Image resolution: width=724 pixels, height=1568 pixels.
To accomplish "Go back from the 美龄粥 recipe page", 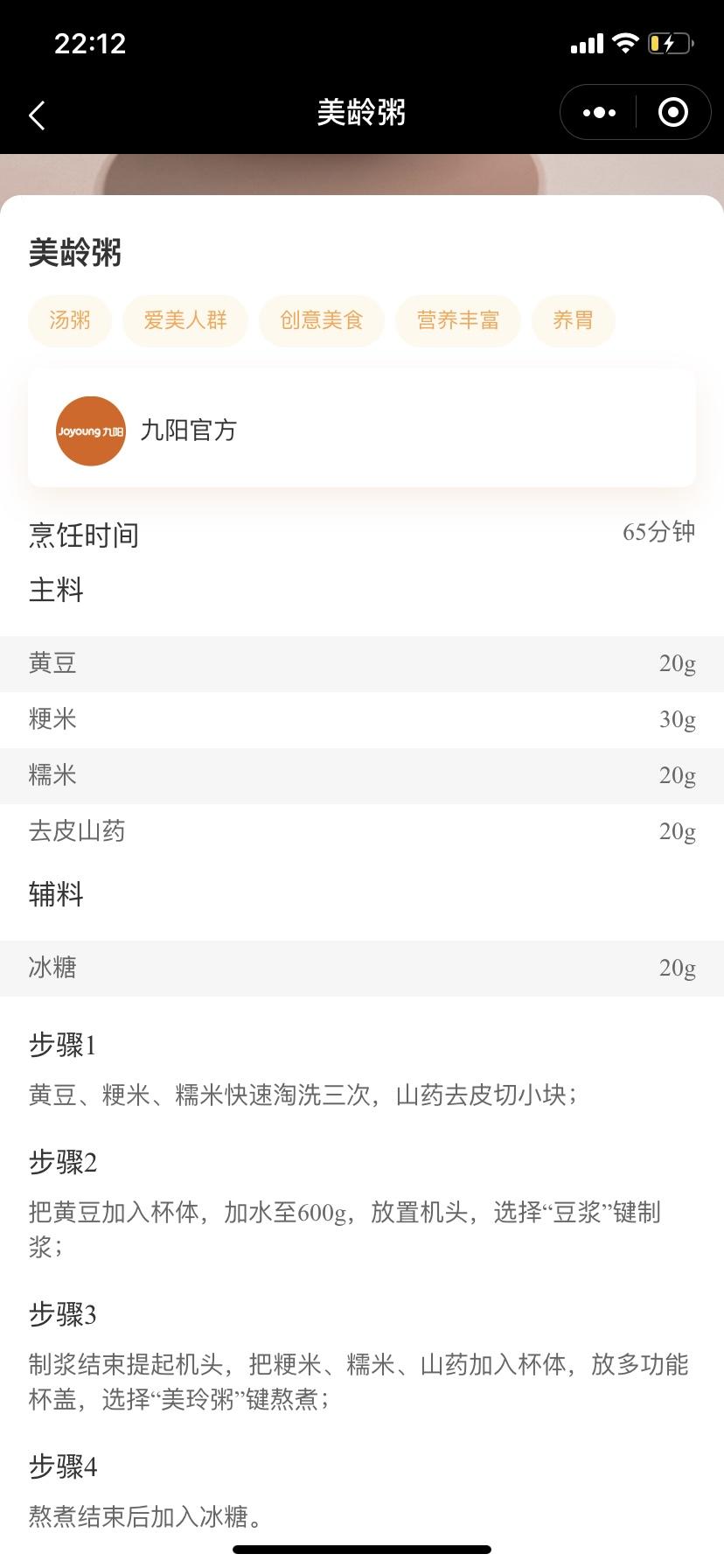I will (x=37, y=115).
